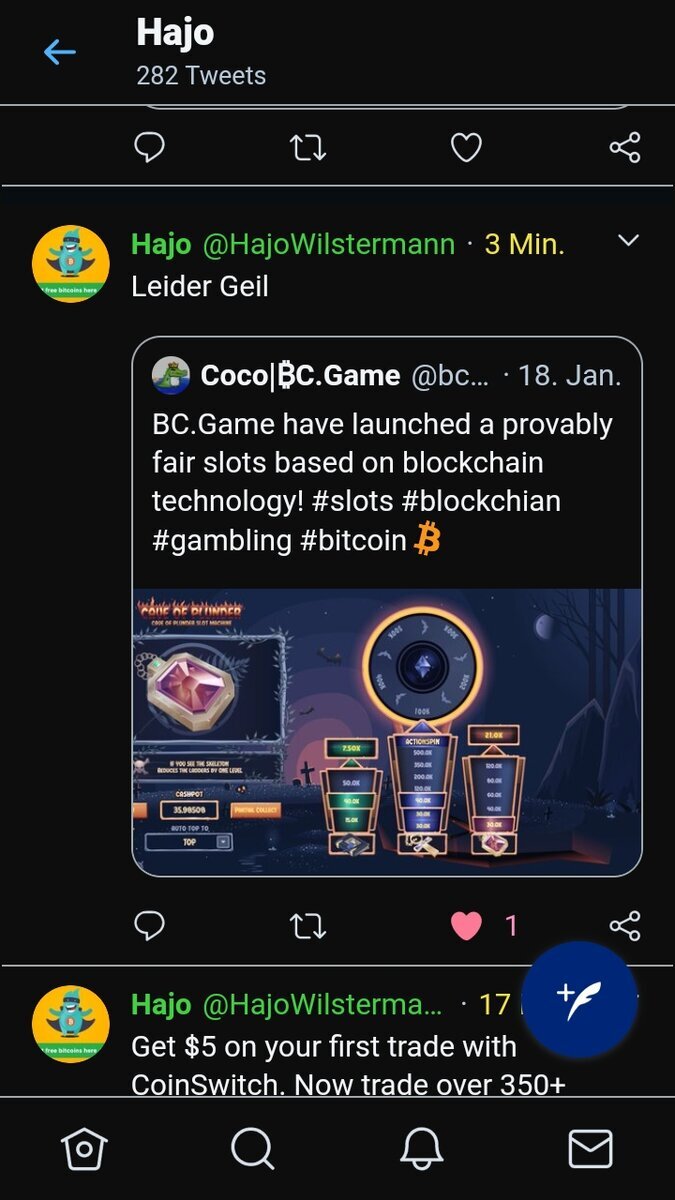This screenshot has width=675, height=1200.
Task: Unlike the "Leider Geil" tweet
Action: point(466,926)
